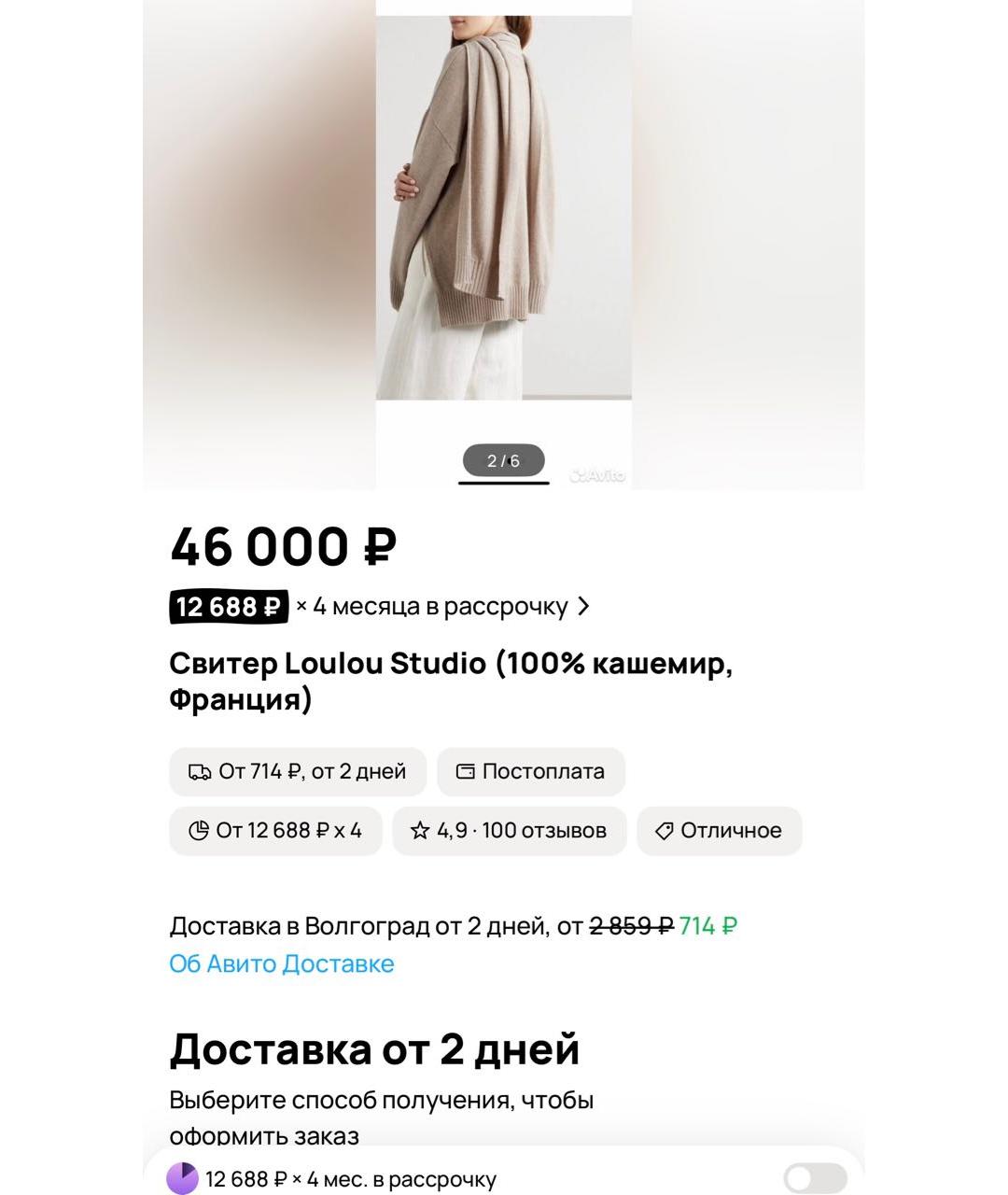Open Об Авито Доставке link
1008x1195 pixels.
click(x=281, y=963)
